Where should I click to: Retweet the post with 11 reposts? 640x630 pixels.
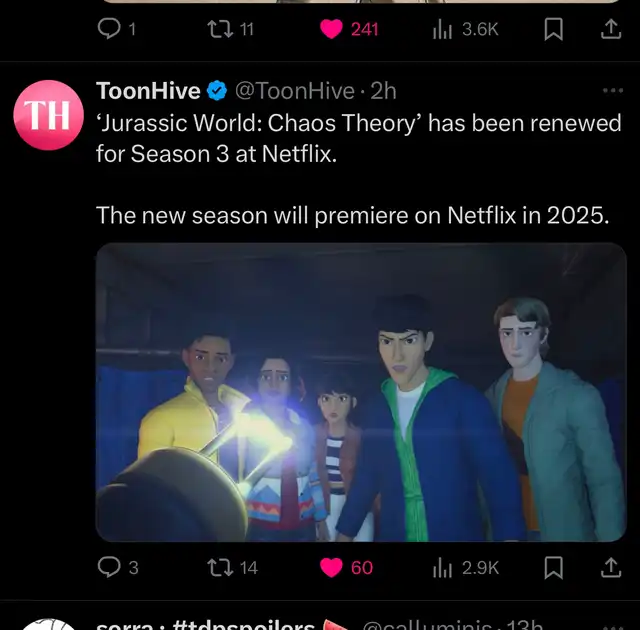tap(217, 30)
